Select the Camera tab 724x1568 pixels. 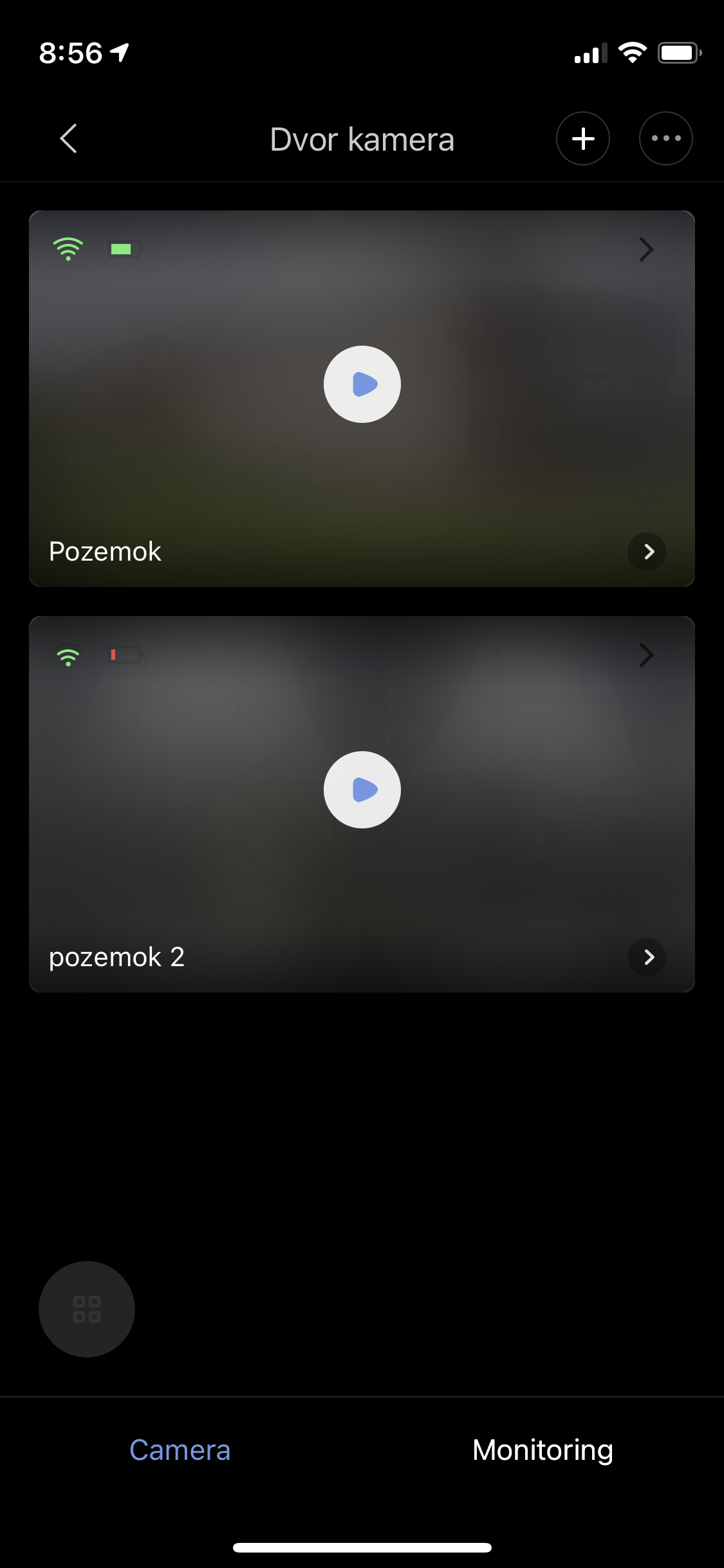coord(180,1450)
